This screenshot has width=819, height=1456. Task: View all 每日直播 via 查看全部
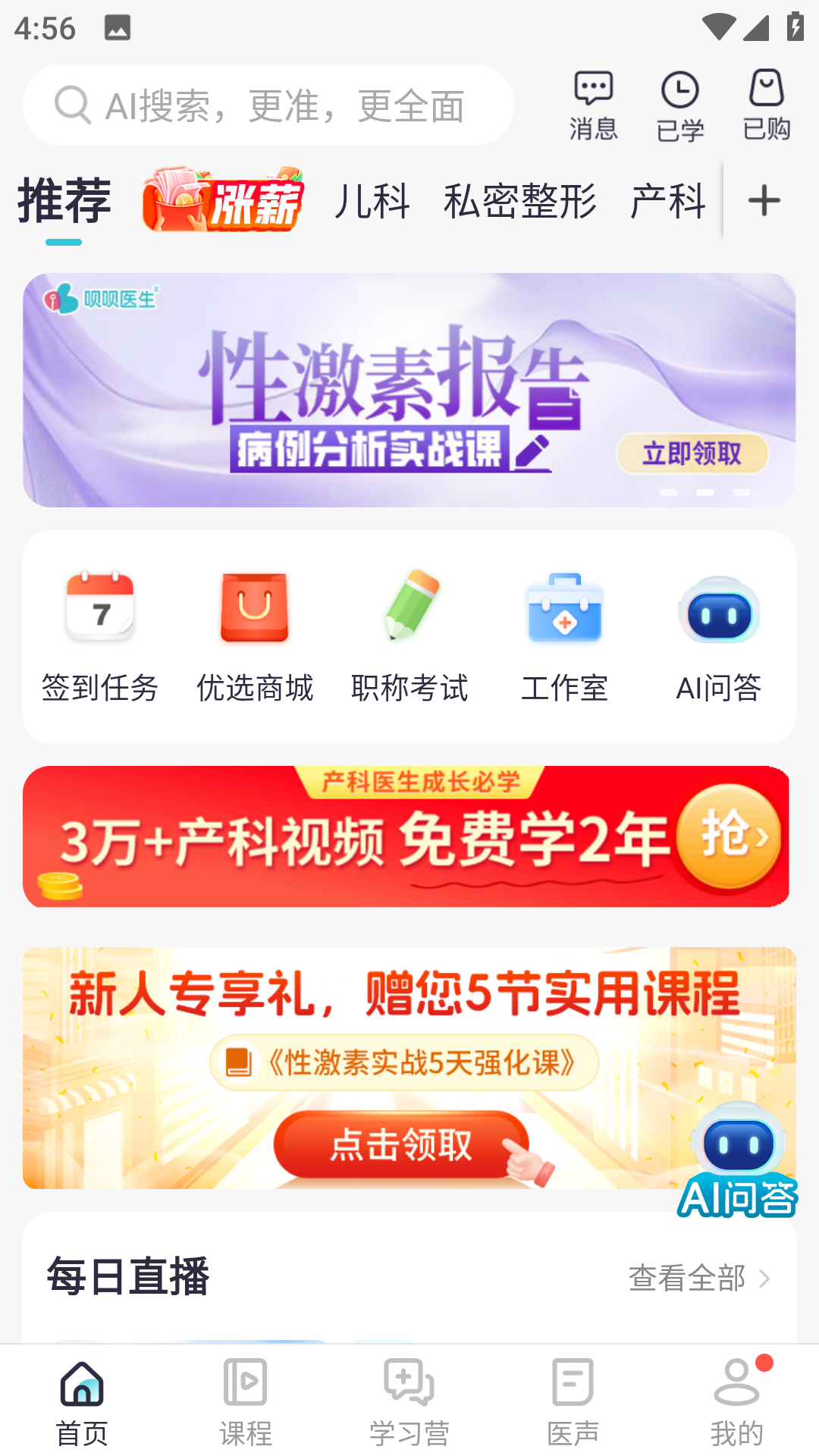coord(699,1279)
